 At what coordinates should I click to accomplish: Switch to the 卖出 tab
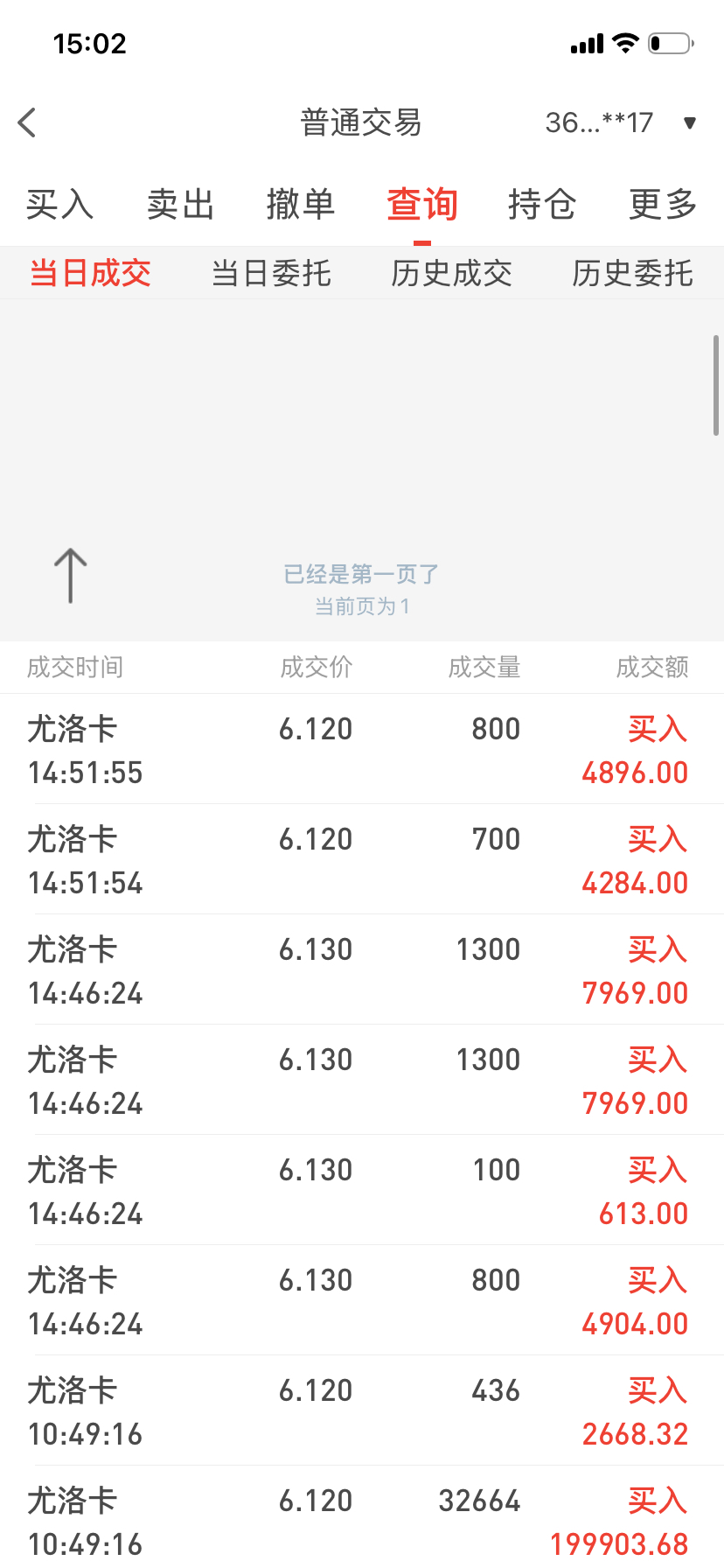[x=180, y=204]
